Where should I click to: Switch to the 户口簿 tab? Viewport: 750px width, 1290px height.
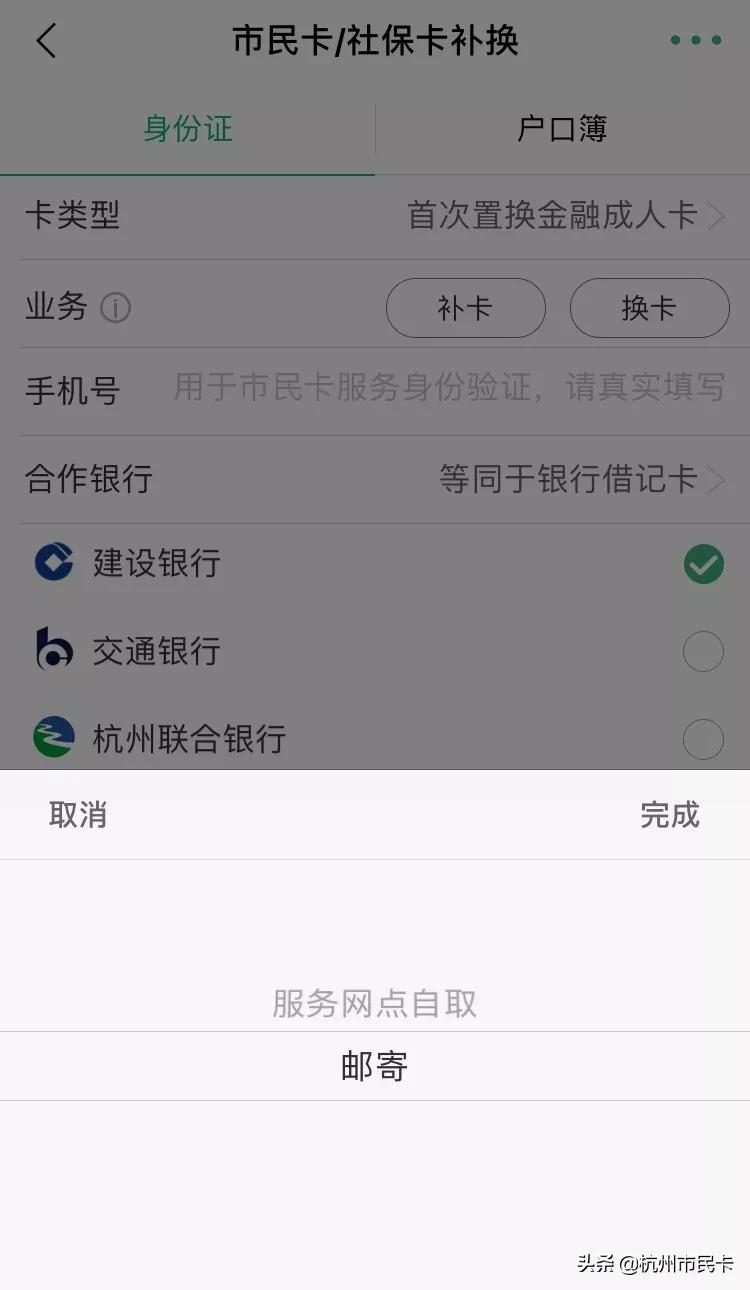(562, 128)
